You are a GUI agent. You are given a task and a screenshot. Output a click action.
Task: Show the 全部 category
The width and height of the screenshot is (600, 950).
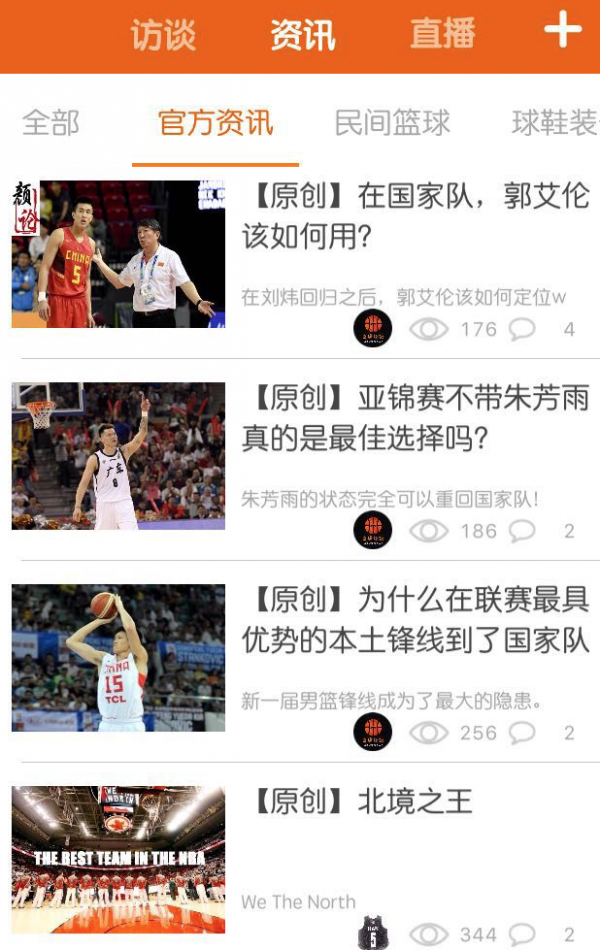50,123
